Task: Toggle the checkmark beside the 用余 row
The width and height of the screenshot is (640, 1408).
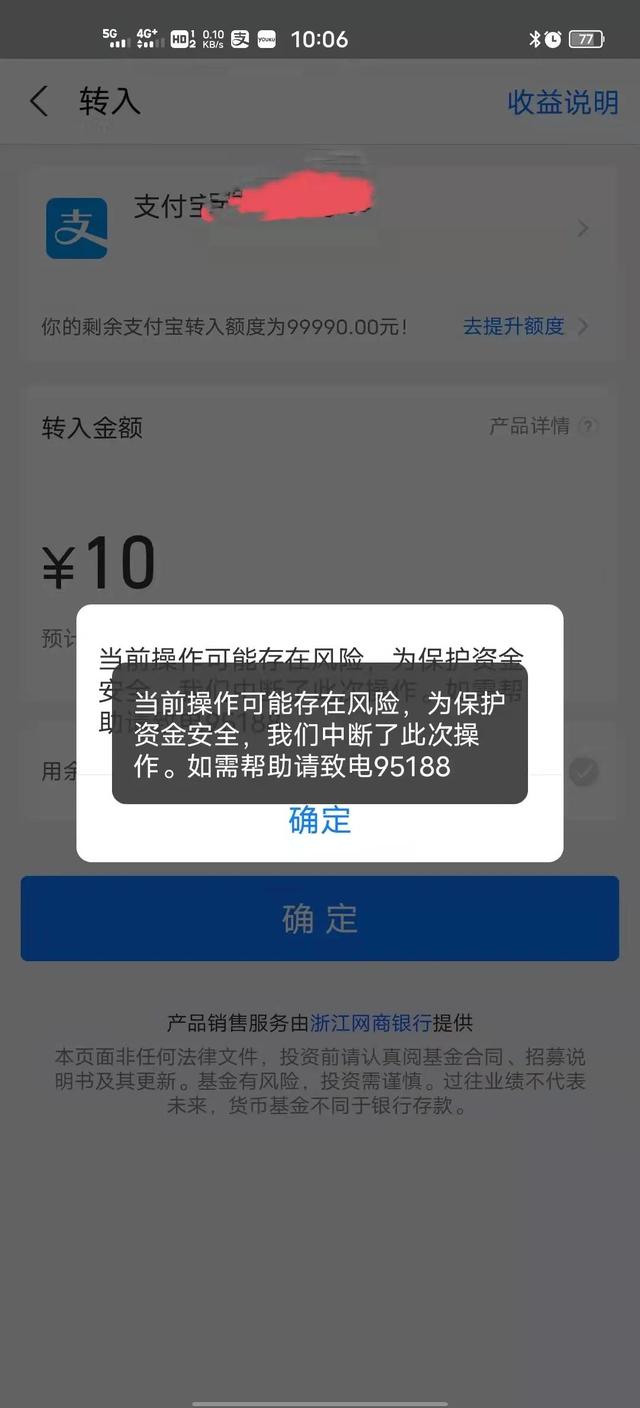Action: [583, 771]
